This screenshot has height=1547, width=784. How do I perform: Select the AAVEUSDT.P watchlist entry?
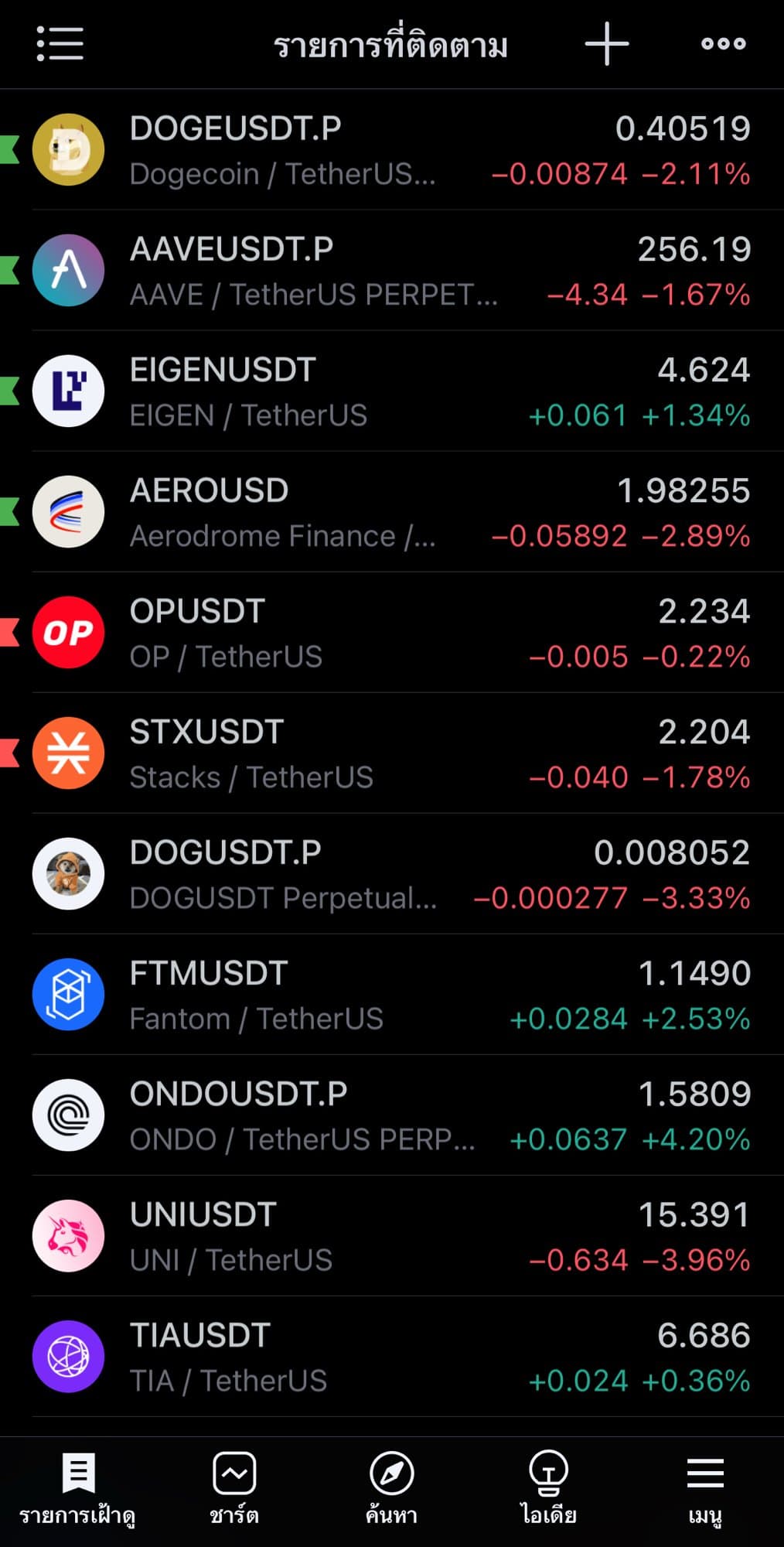coord(392,271)
